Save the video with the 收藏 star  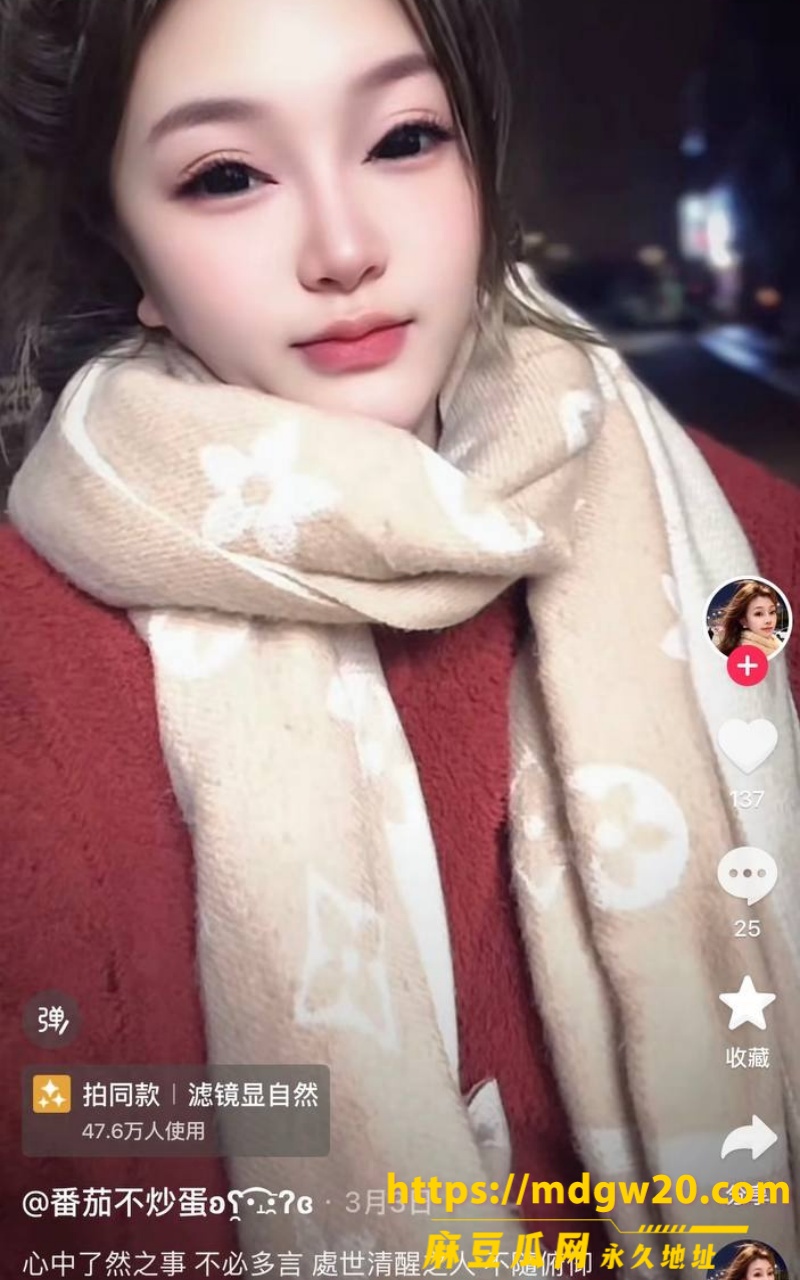click(747, 1004)
